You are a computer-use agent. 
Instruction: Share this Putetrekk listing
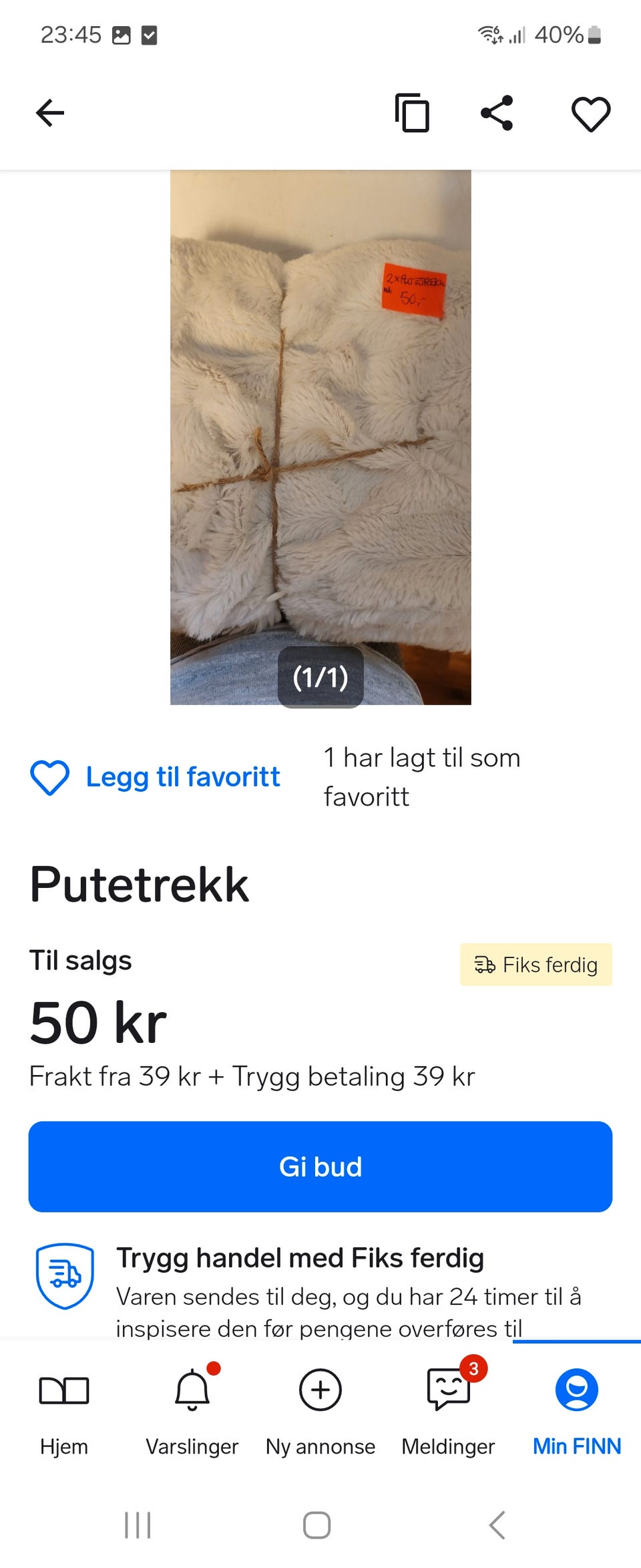click(497, 113)
